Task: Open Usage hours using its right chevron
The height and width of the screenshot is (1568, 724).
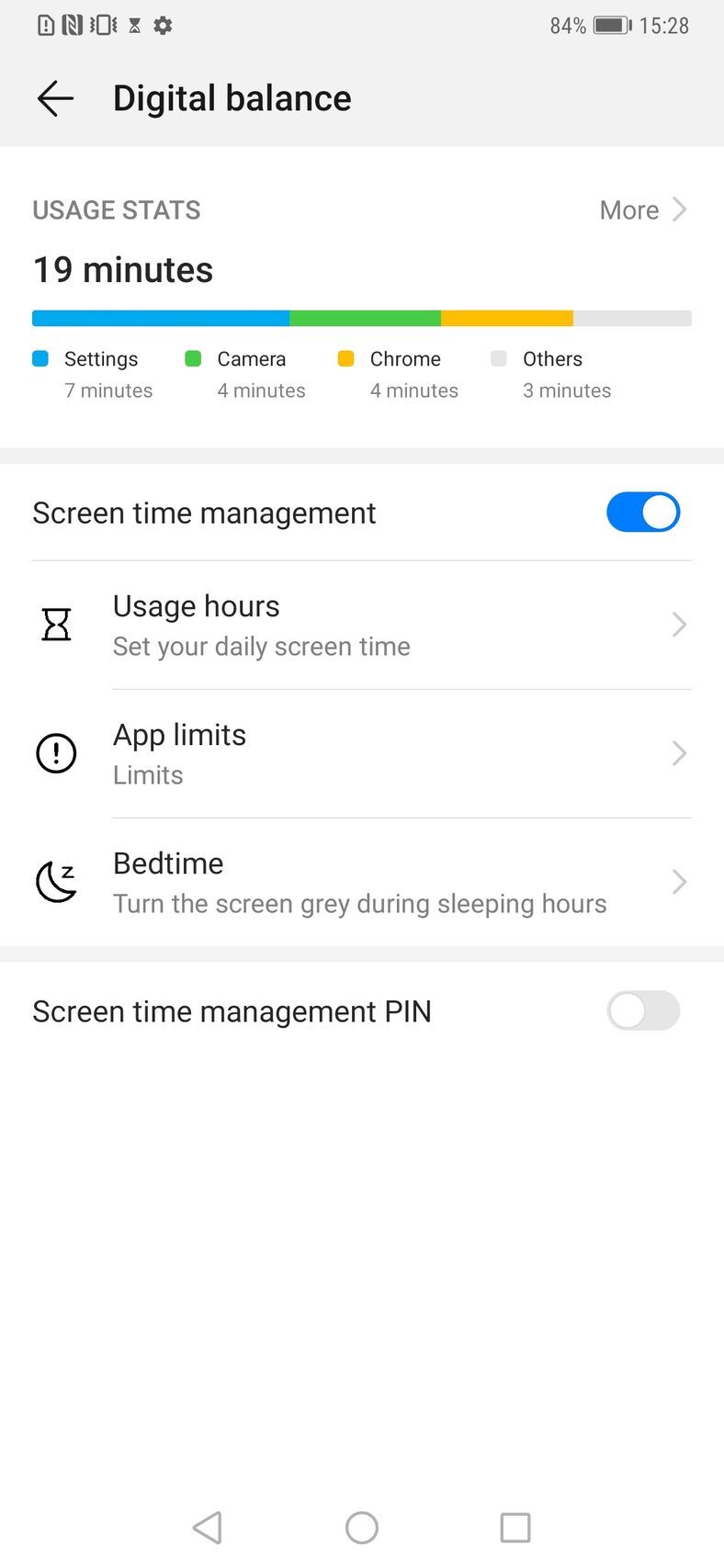Action: click(679, 625)
